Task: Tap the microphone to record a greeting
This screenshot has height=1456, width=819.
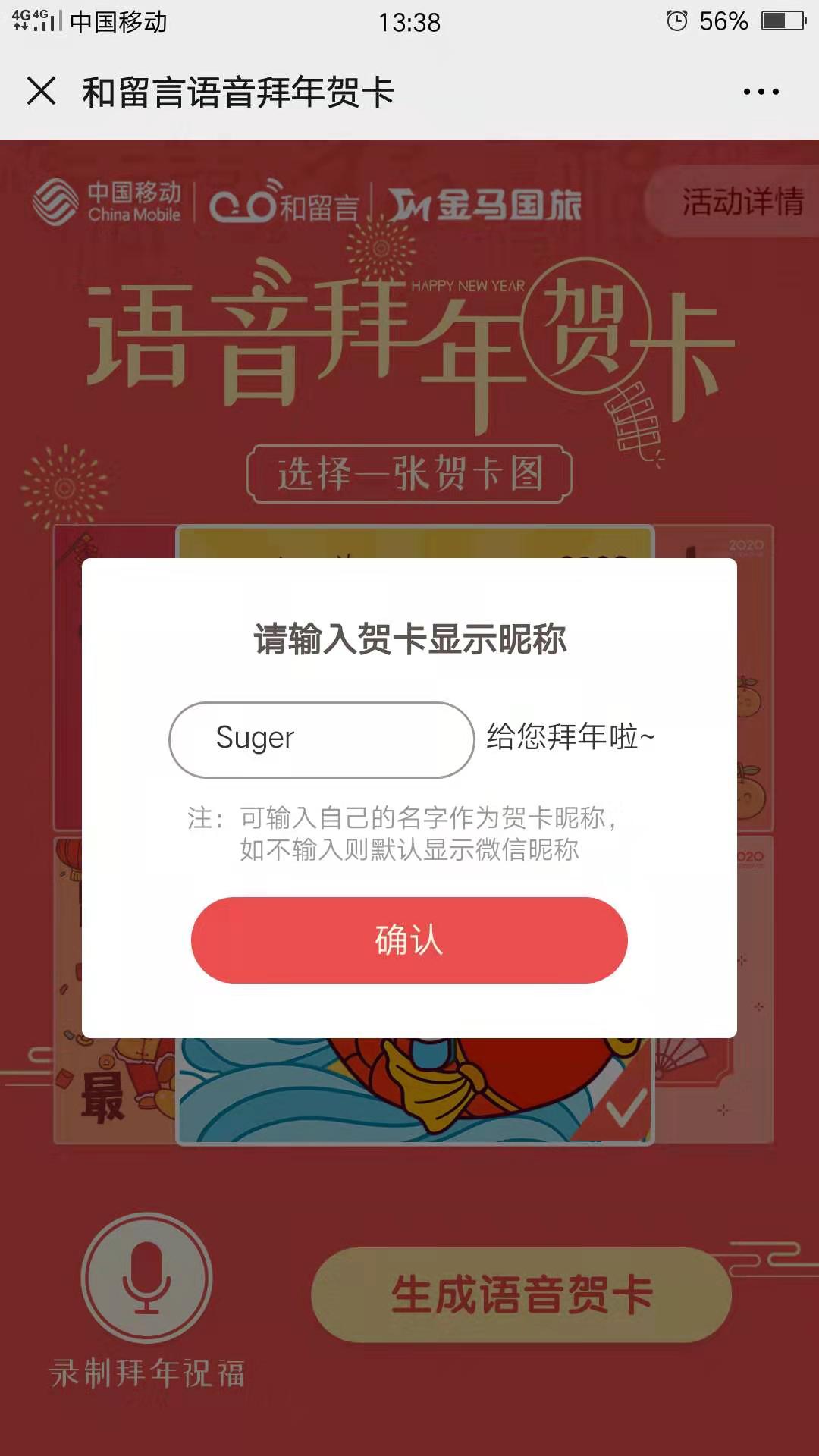Action: [x=147, y=1279]
